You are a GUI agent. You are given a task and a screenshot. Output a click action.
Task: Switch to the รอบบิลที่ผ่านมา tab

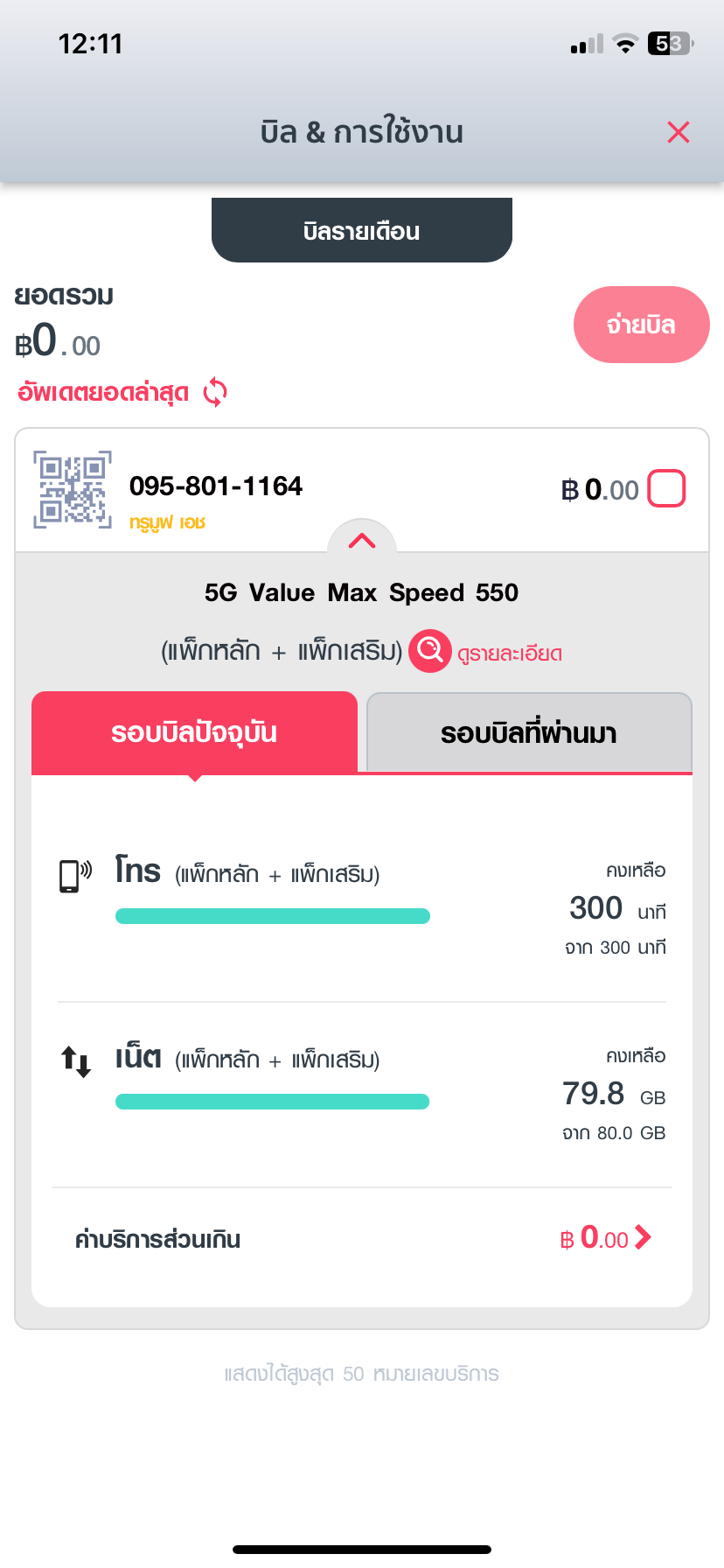529,732
